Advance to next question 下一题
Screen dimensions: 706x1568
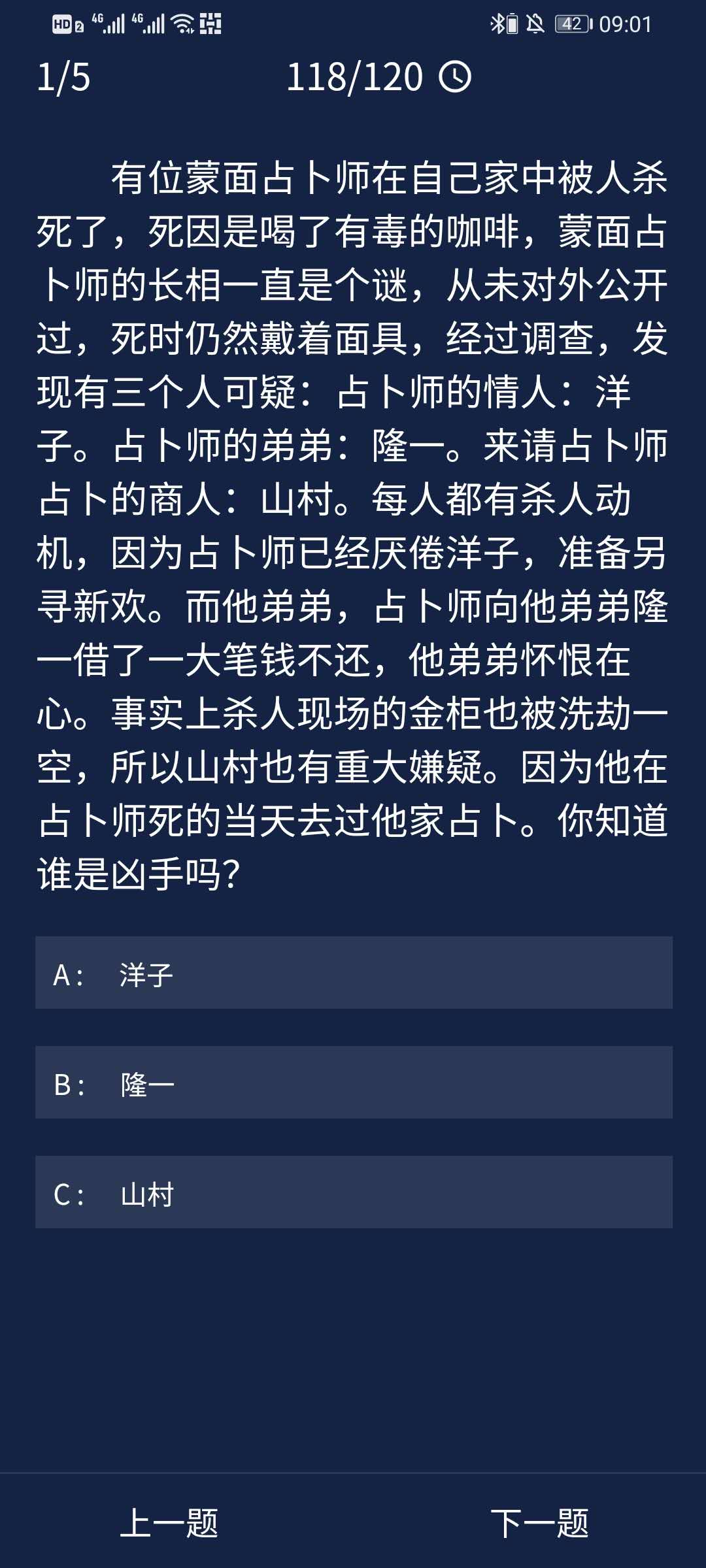539,1523
